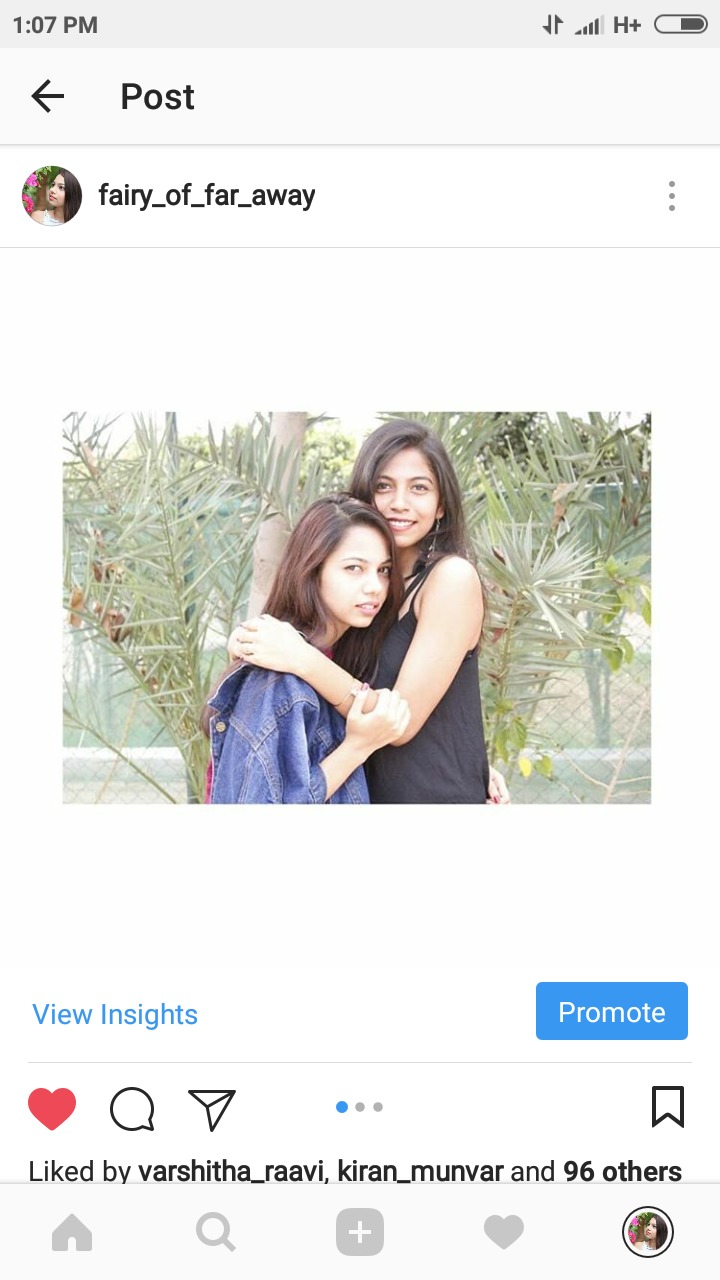Open kiran_munvar's profile from likes
The image size is (720, 1280).
pos(420,1170)
